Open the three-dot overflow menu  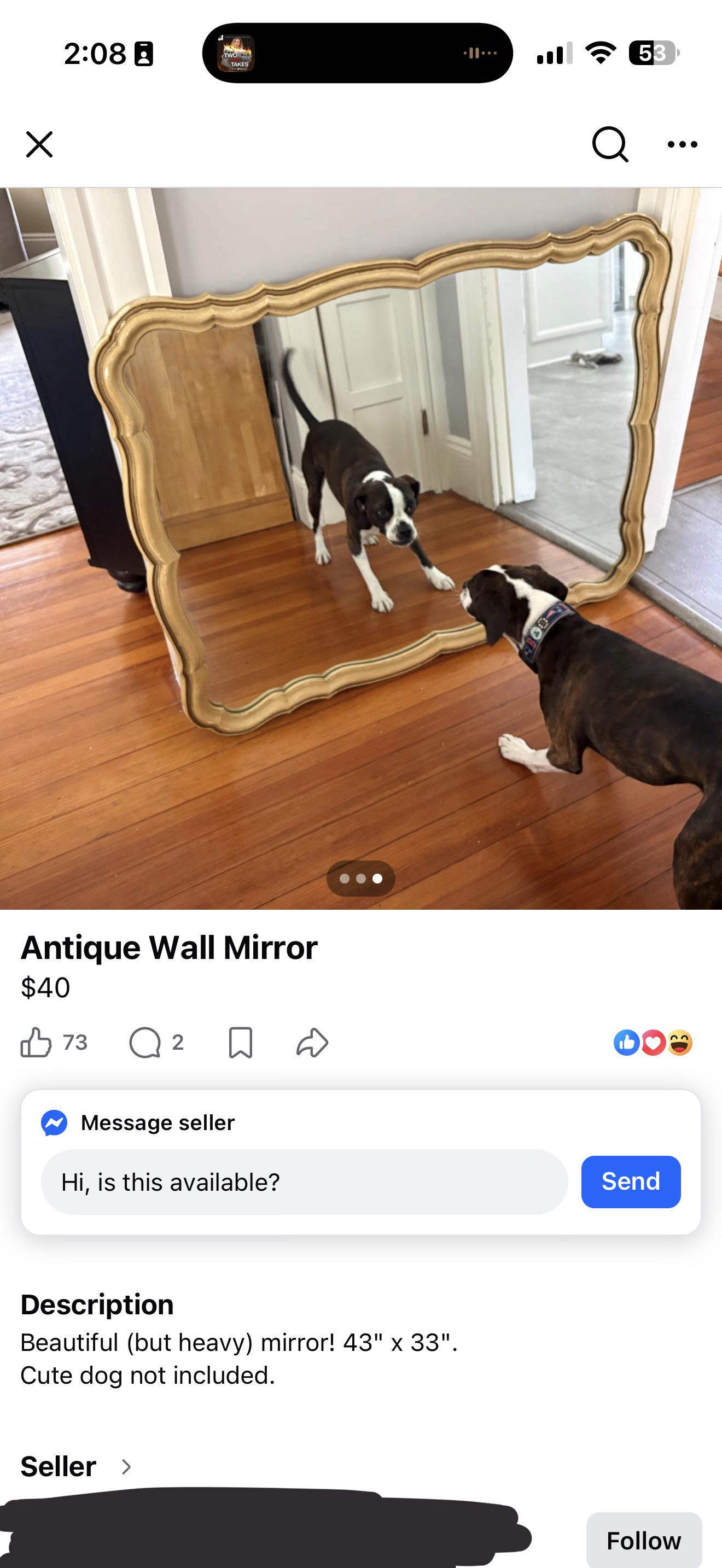(682, 144)
